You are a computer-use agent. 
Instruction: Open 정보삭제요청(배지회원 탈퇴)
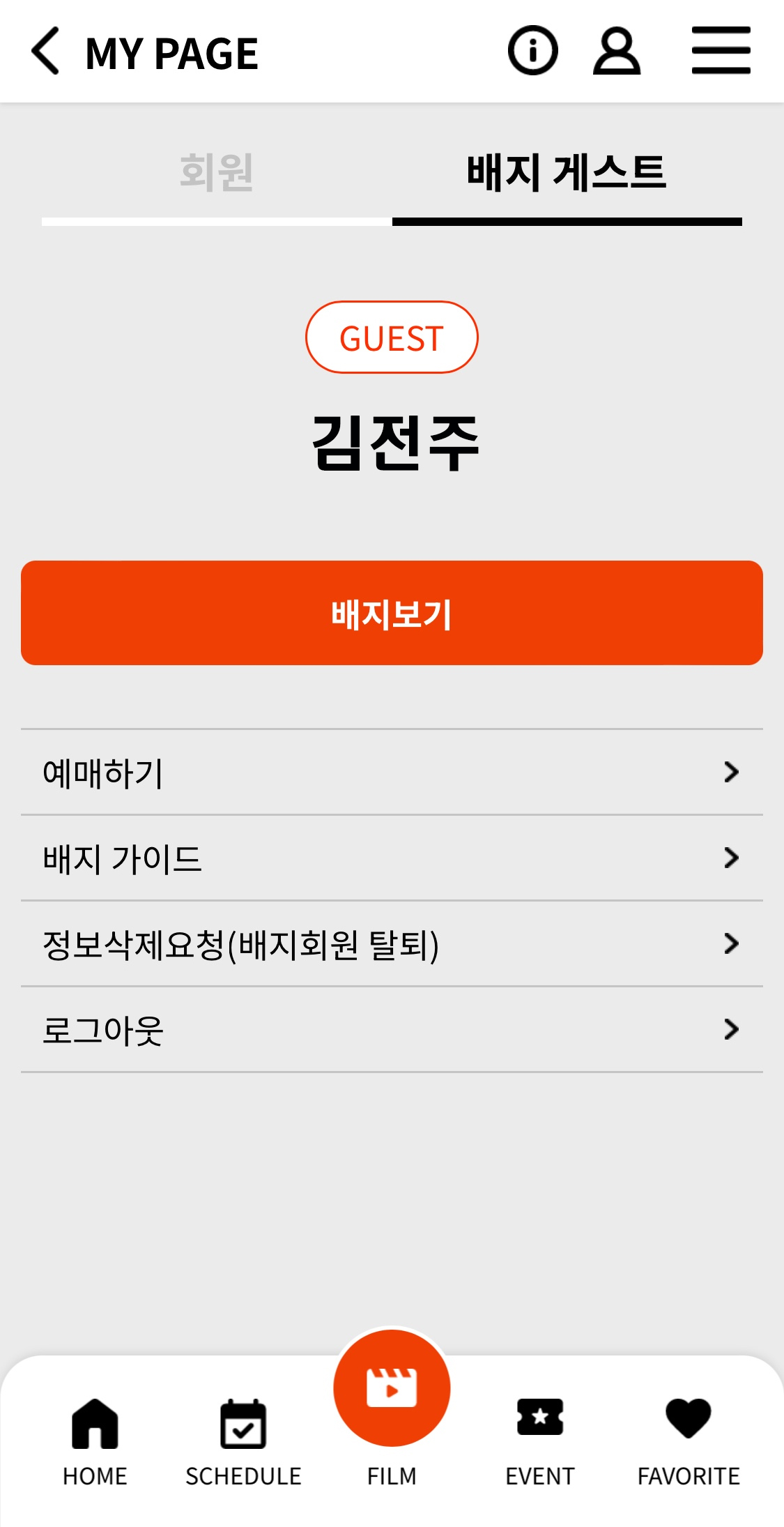click(x=392, y=944)
